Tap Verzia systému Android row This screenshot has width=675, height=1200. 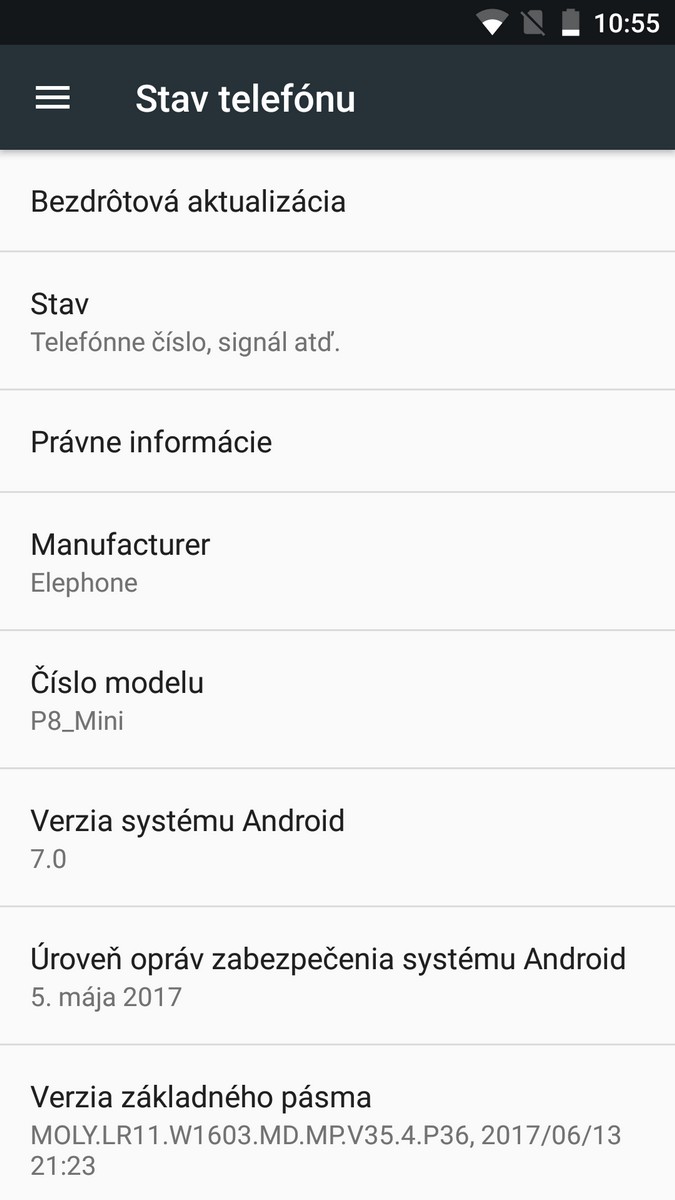(337, 837)
